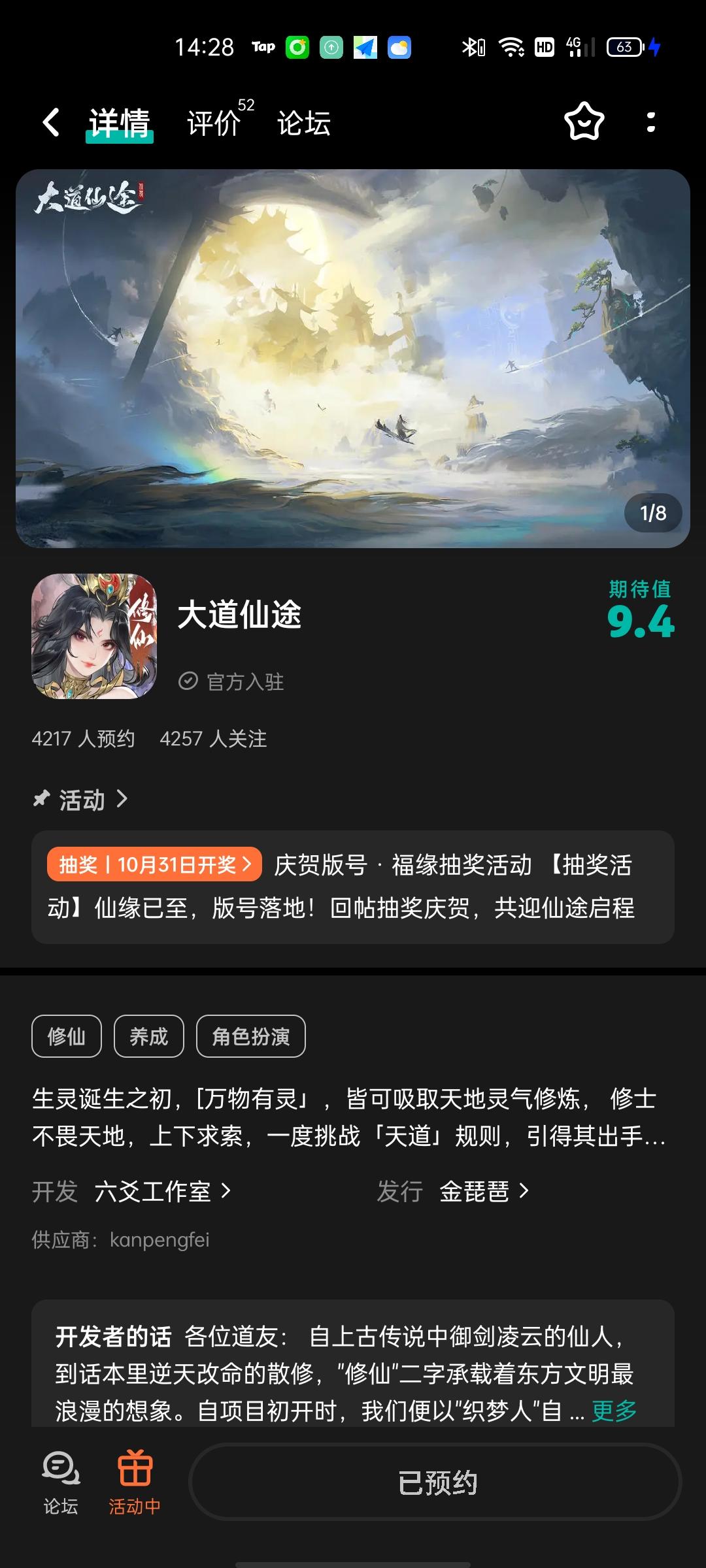
Task: Tap the back arrow to leave detail page
Action: tap(51, 122)
